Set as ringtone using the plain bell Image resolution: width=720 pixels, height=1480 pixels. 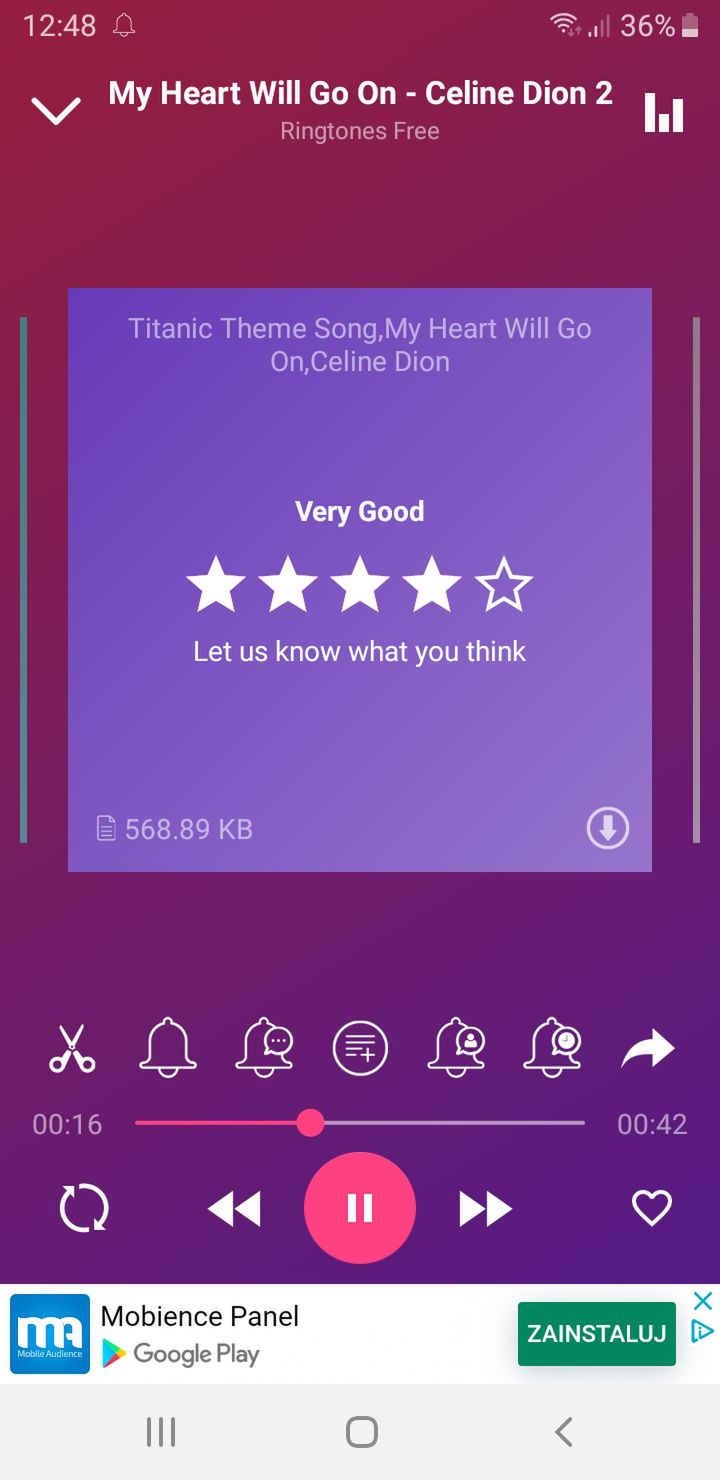(168, 1047)
